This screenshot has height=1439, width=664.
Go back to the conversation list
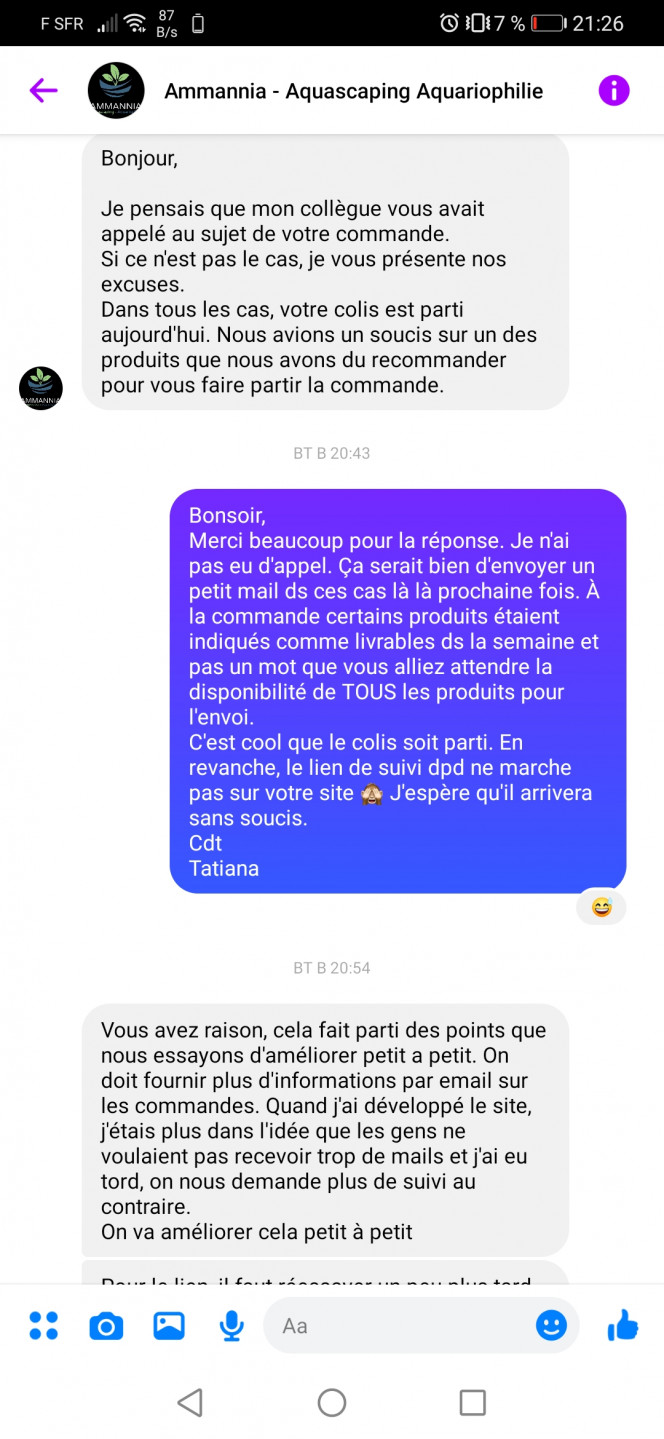(43, 91)
